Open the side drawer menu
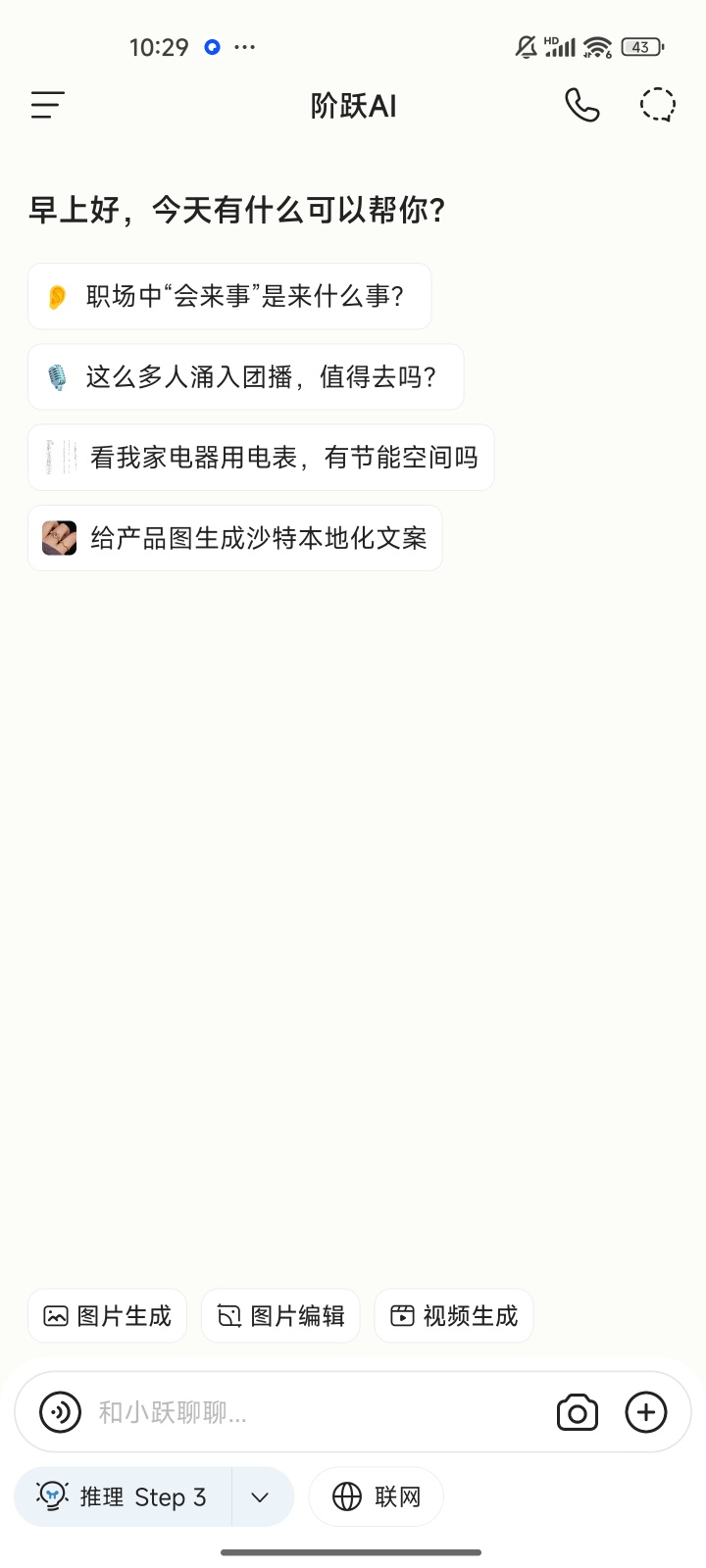Viewport: 706px width, 1568px height. (47, 105)
